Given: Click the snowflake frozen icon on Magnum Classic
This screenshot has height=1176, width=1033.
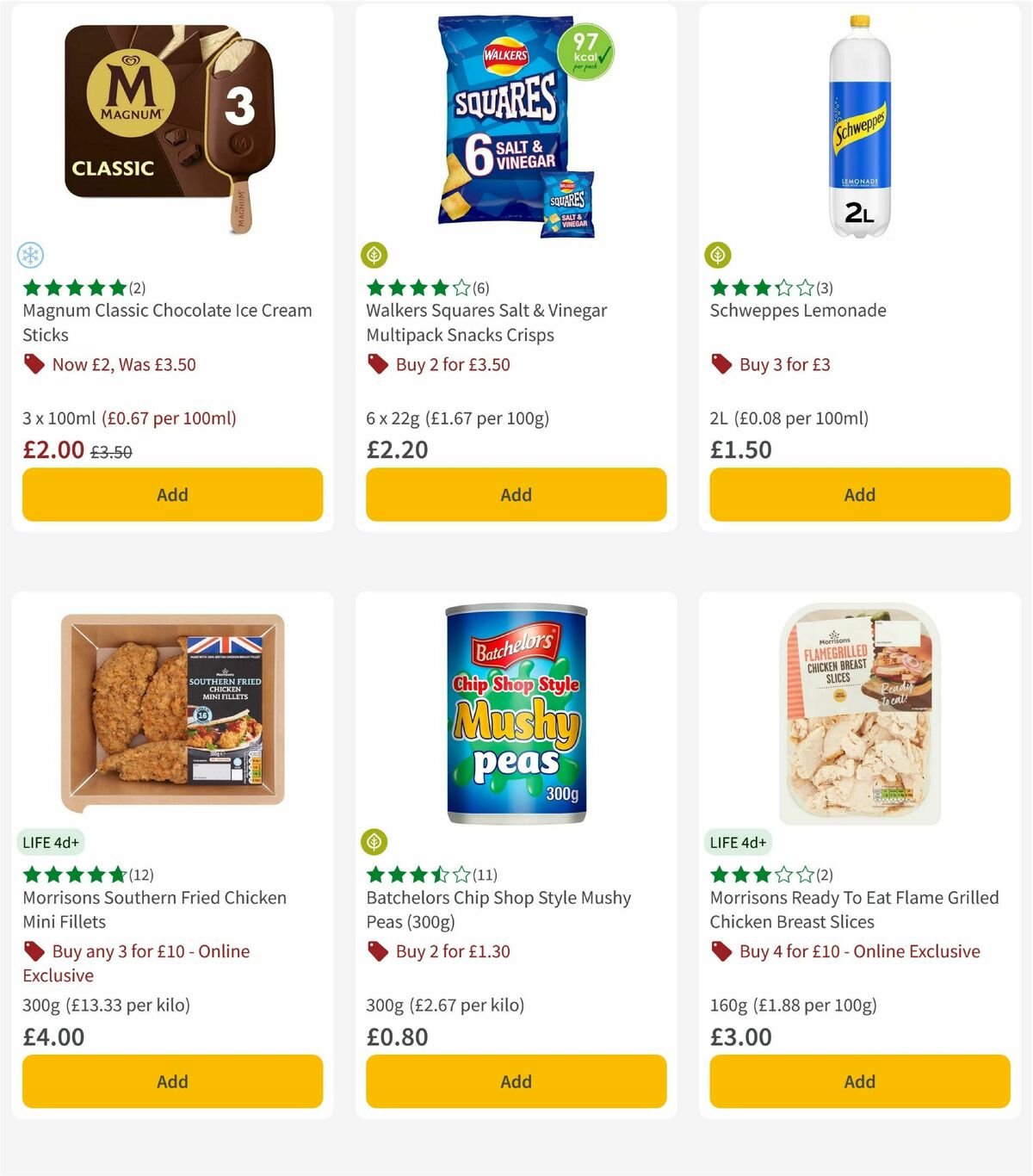Looking at the screenshot, I should pyautogui.click(x=30, y=255).
